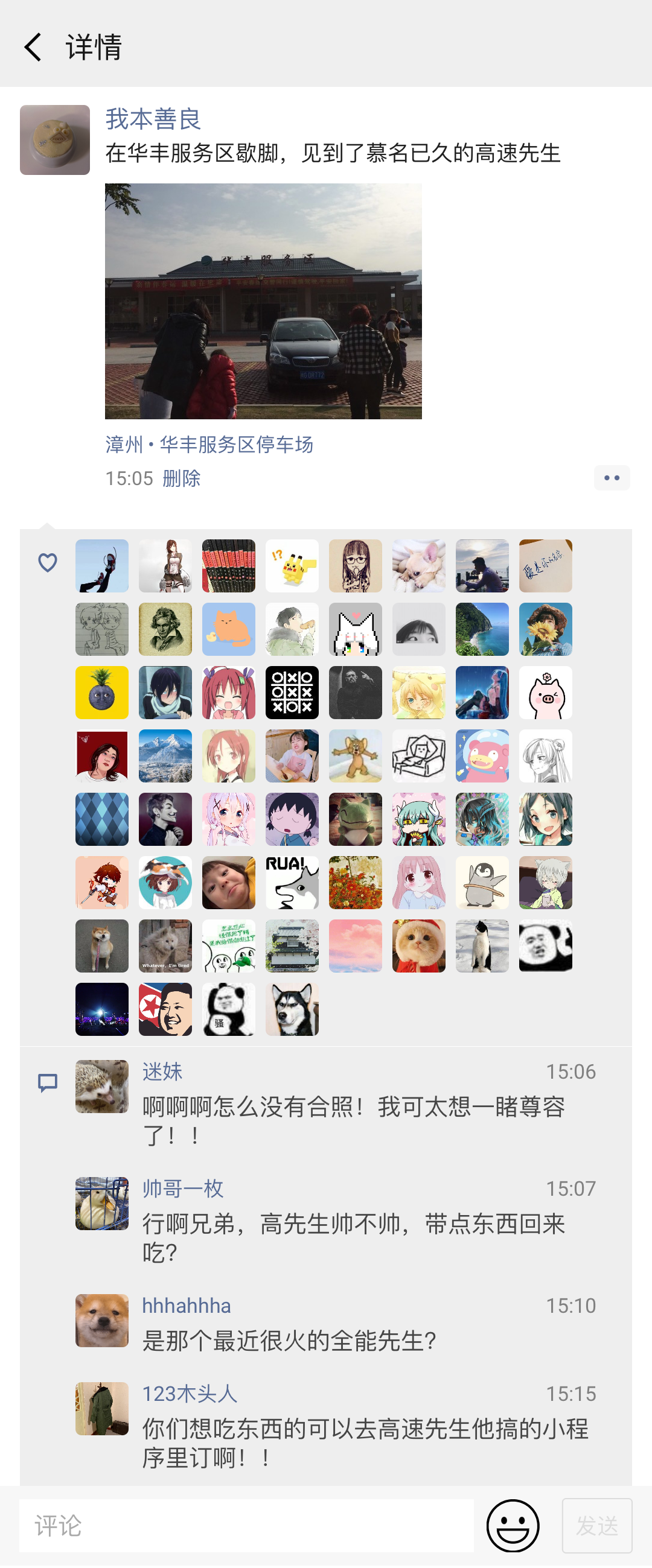Screen dimensions: 652x1568
Task: Open hhhahhha's dog avatar
Action: point(102,1321)
